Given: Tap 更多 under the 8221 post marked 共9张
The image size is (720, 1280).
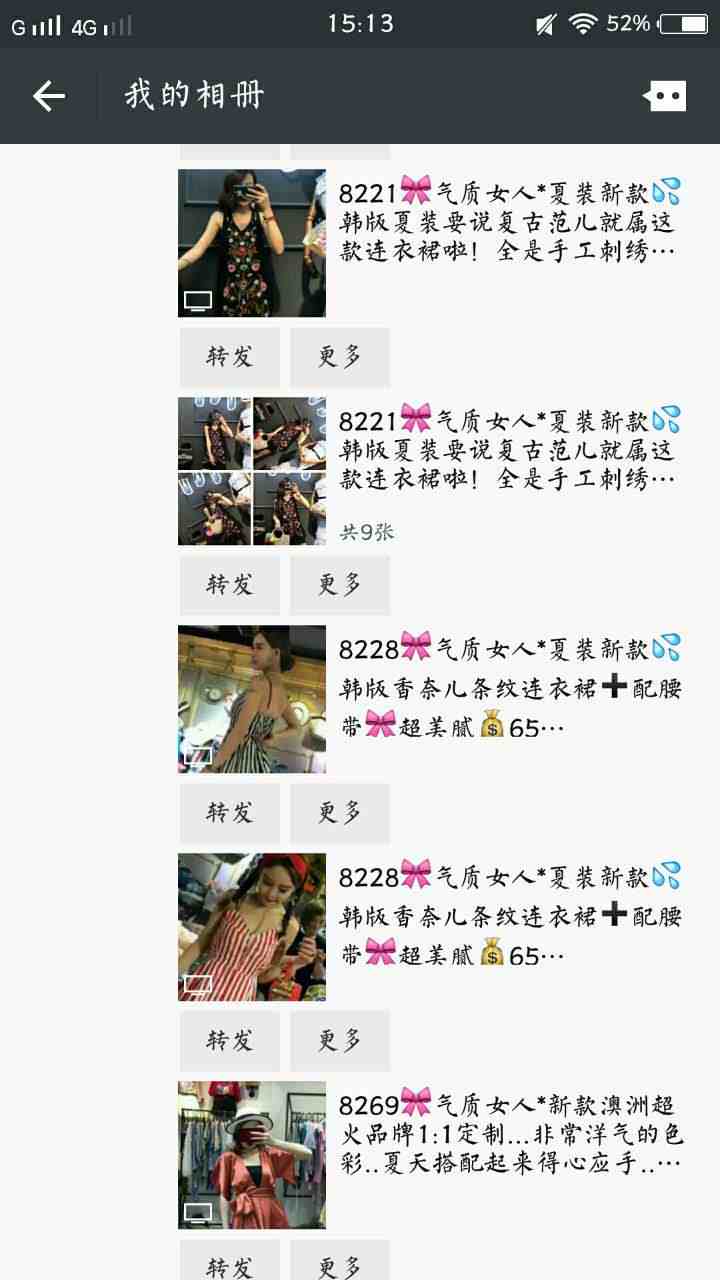Looking at the screenshot, I should click(x=340, y=585).
